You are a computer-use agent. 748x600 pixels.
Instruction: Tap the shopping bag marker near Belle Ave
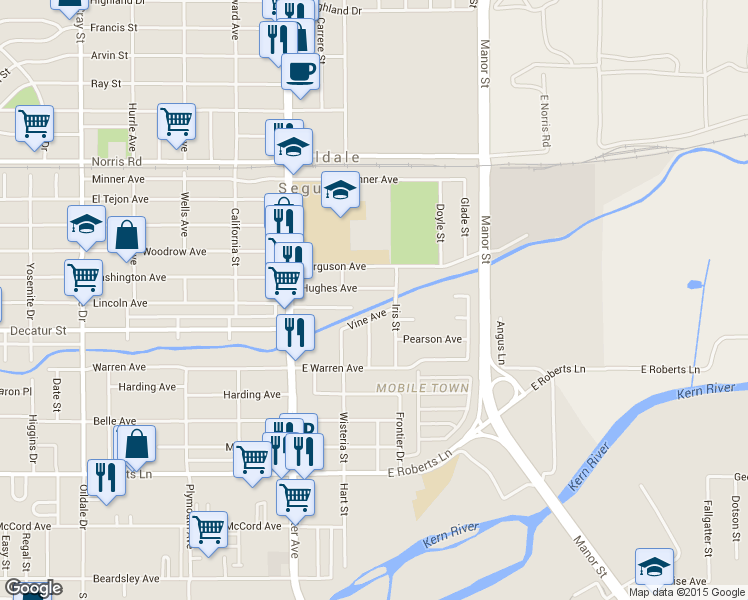click(136, 447)
